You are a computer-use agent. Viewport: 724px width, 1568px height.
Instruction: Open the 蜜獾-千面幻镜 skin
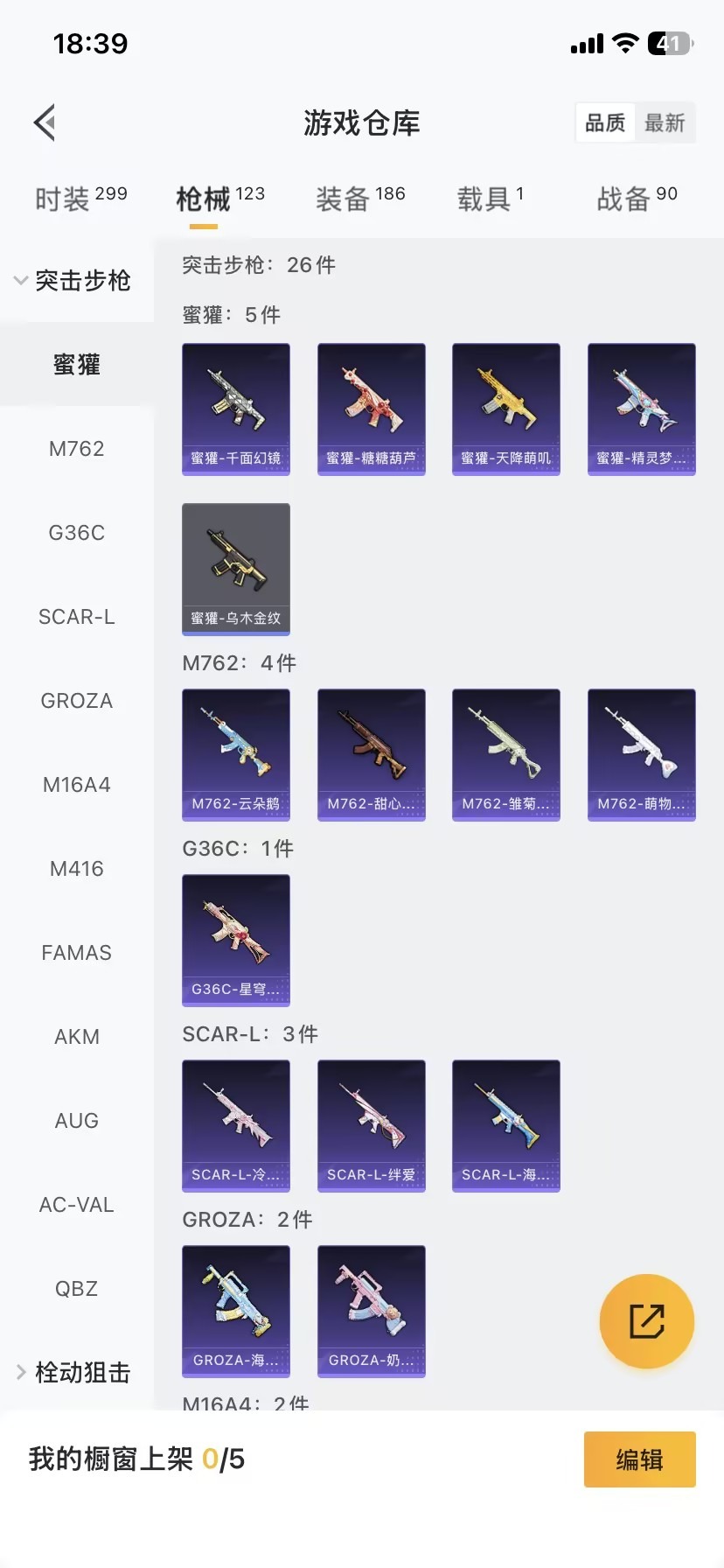236,409
